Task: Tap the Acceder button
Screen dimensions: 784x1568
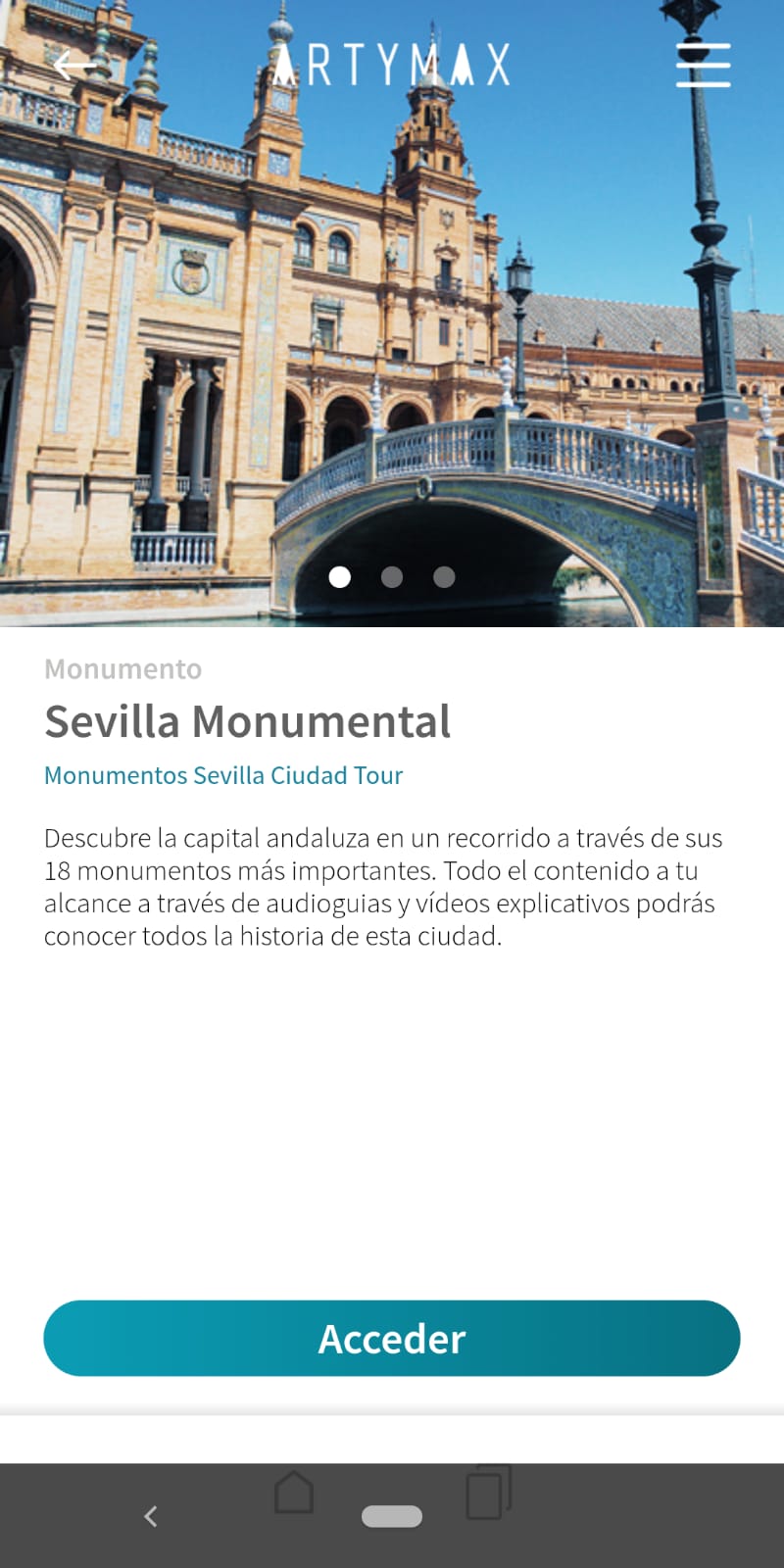Action: (x=392, y=1338)
